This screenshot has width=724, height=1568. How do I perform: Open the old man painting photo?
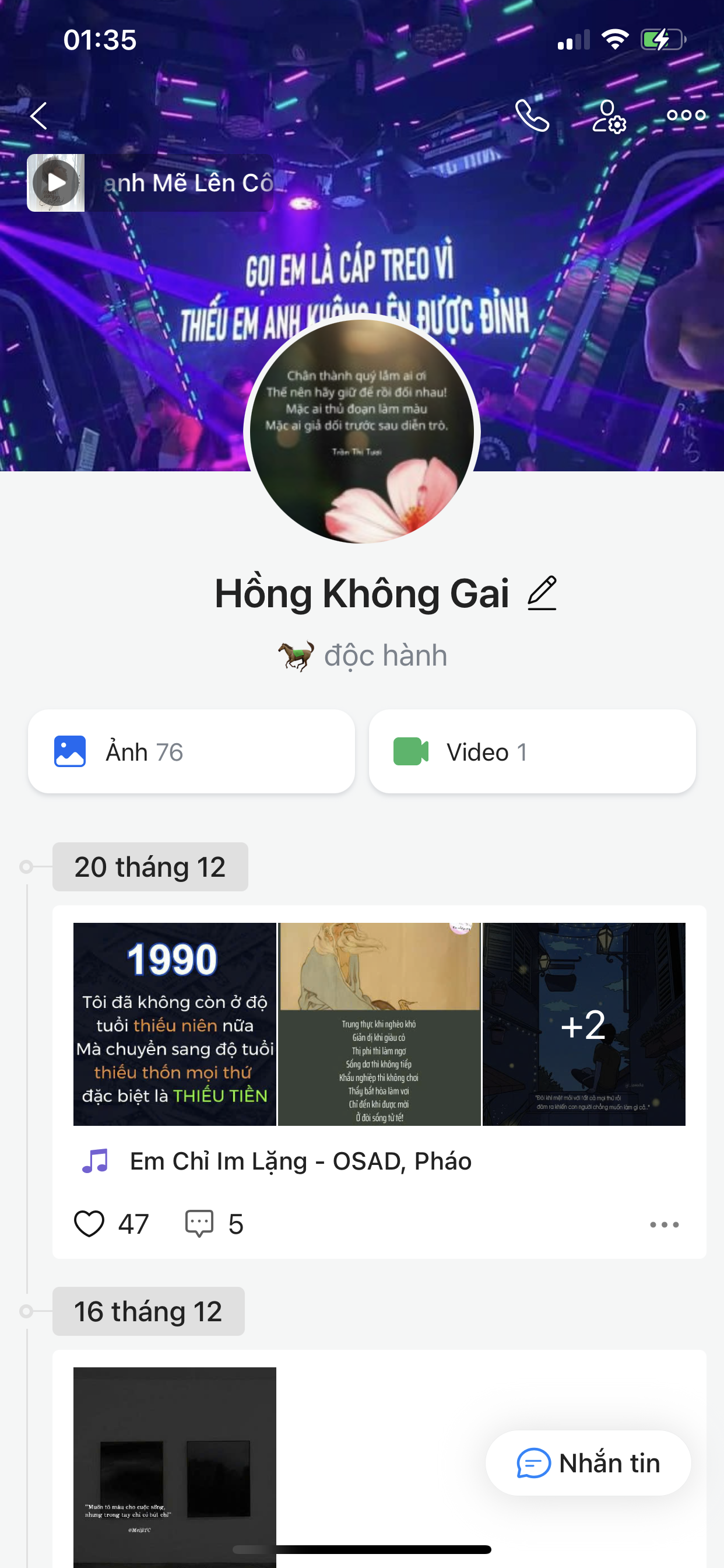379,1024
